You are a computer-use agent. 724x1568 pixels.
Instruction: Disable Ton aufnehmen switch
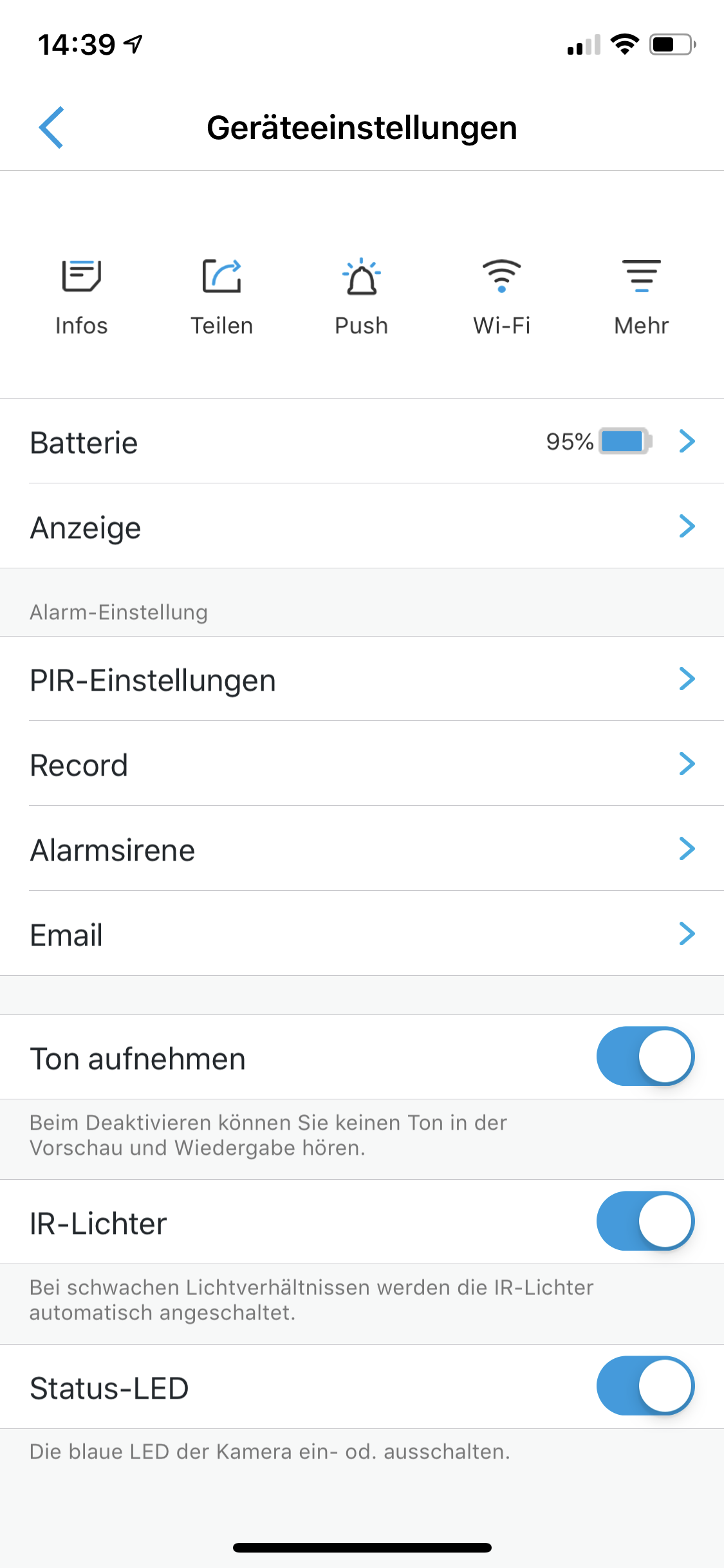645,1057
